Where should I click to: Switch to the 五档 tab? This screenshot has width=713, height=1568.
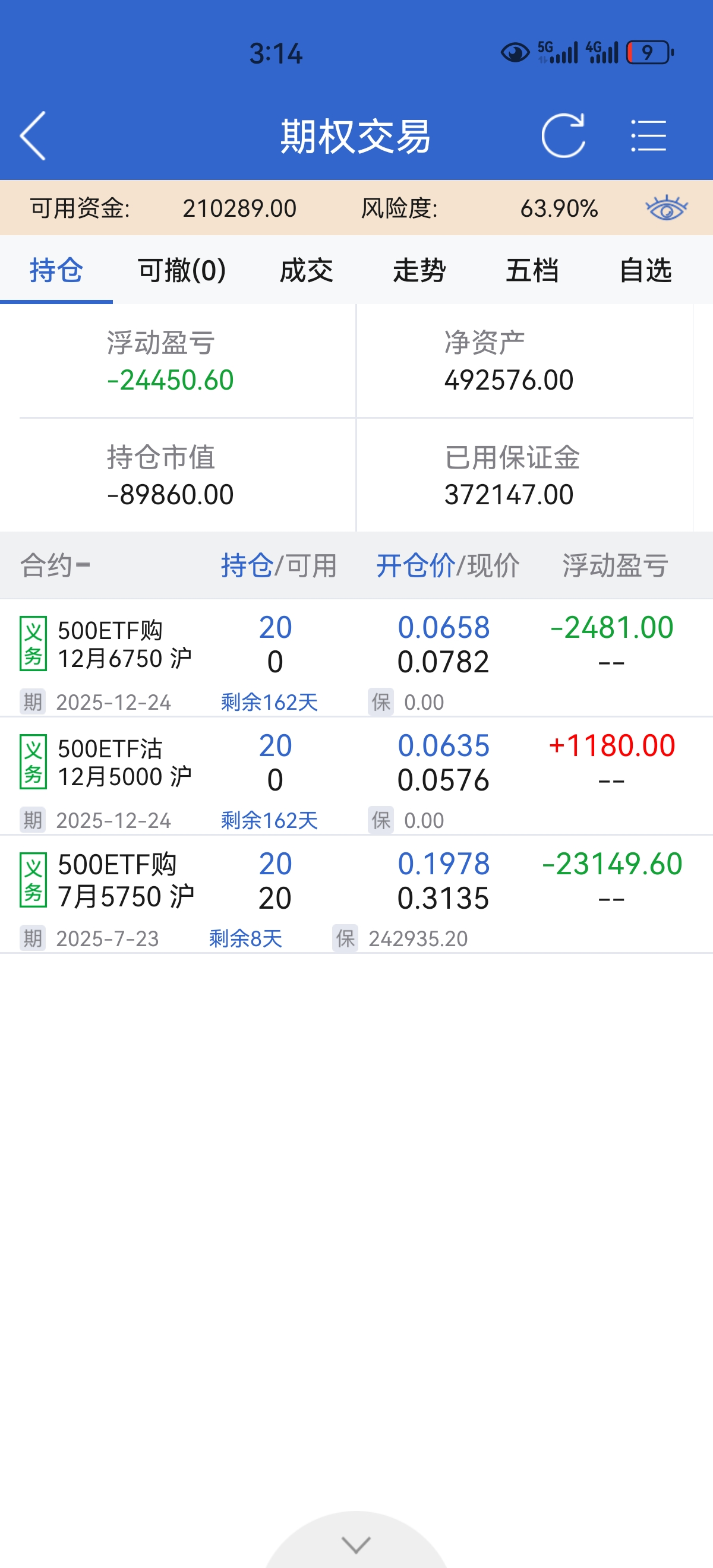tap(532, 270)
